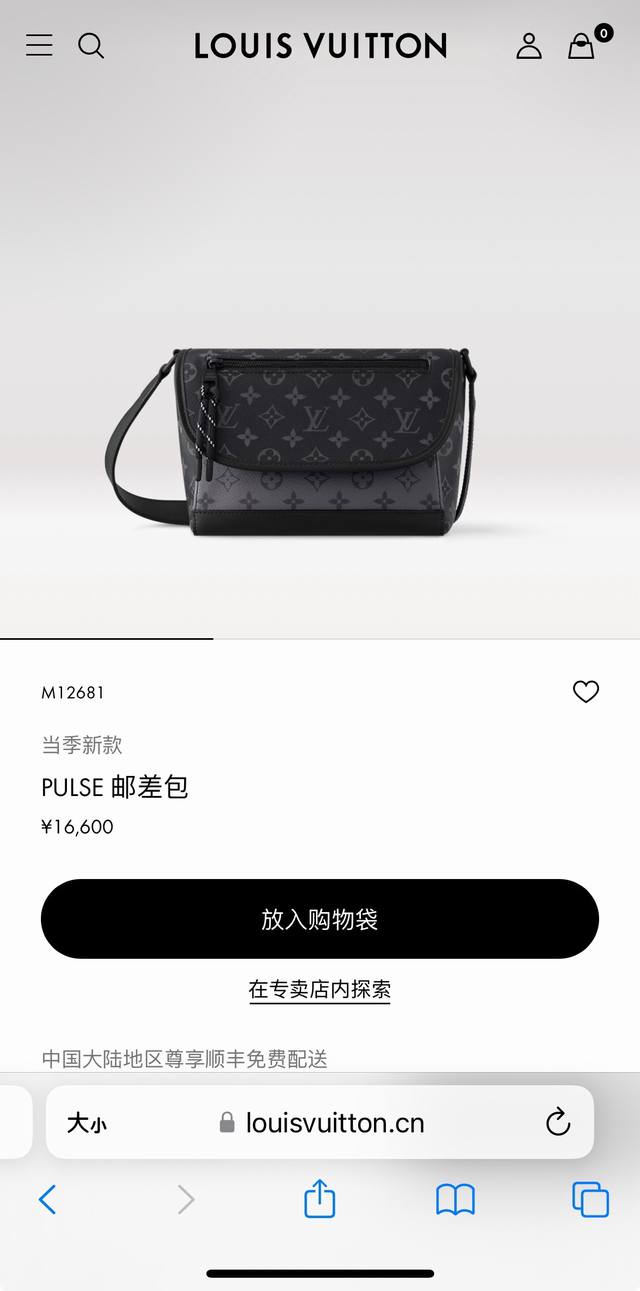Open the 在专卖店内探索 link
The width and height of the screenshot is (640, 1291).
[x=320, y=990]
